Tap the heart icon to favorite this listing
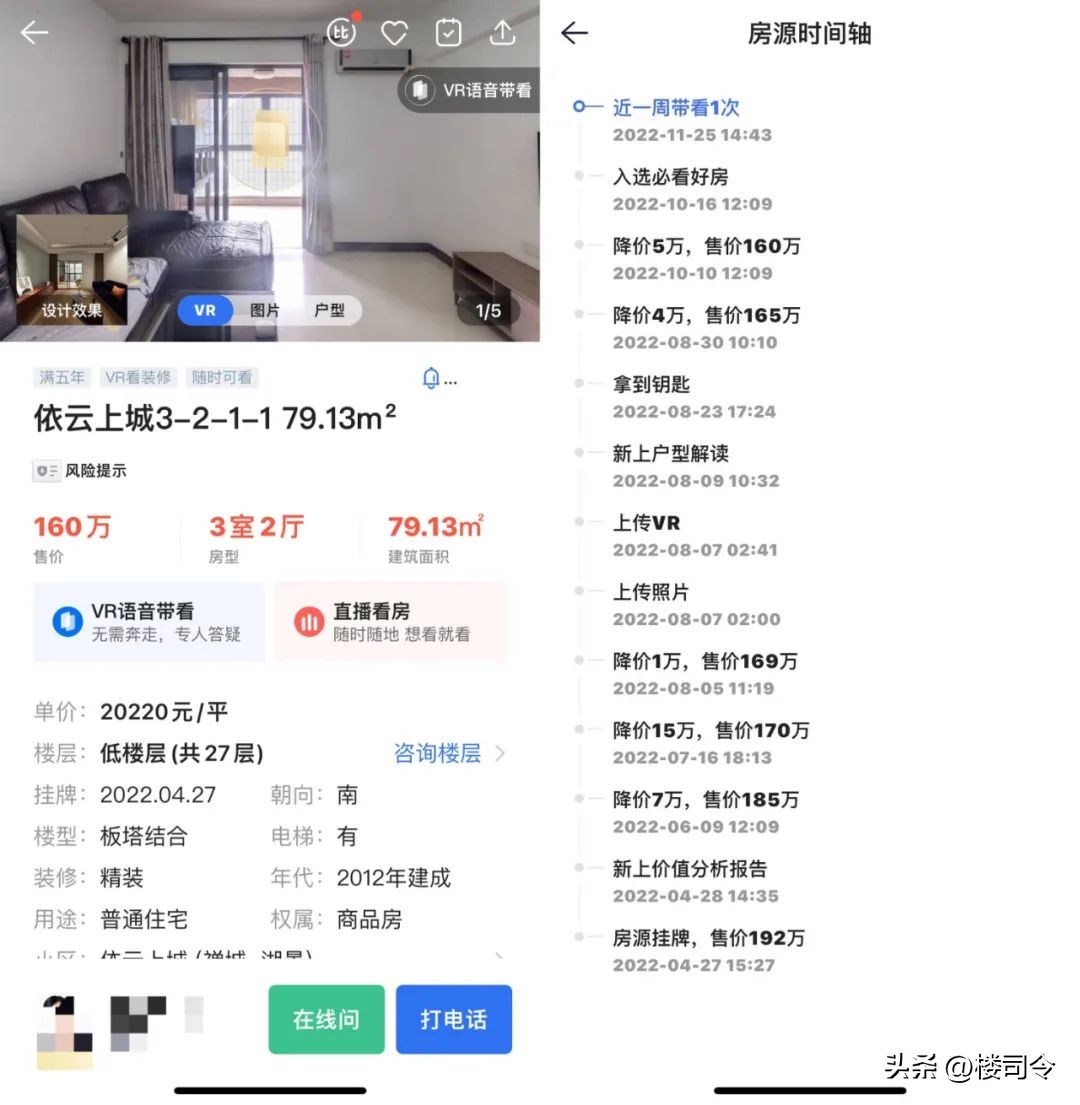1080x1105 pixels. click(x=394, y=32)
